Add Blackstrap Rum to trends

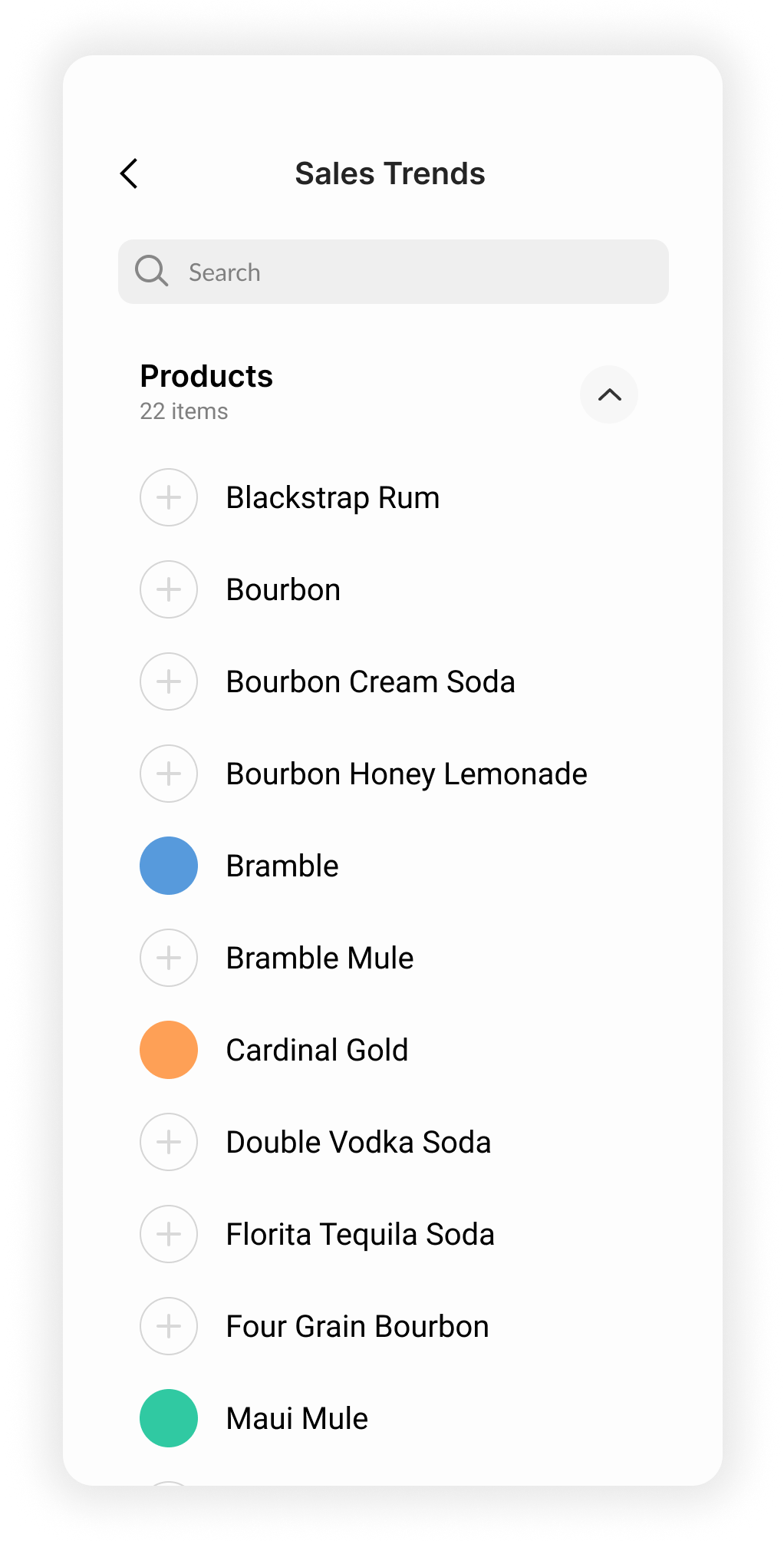click(169, 497)
